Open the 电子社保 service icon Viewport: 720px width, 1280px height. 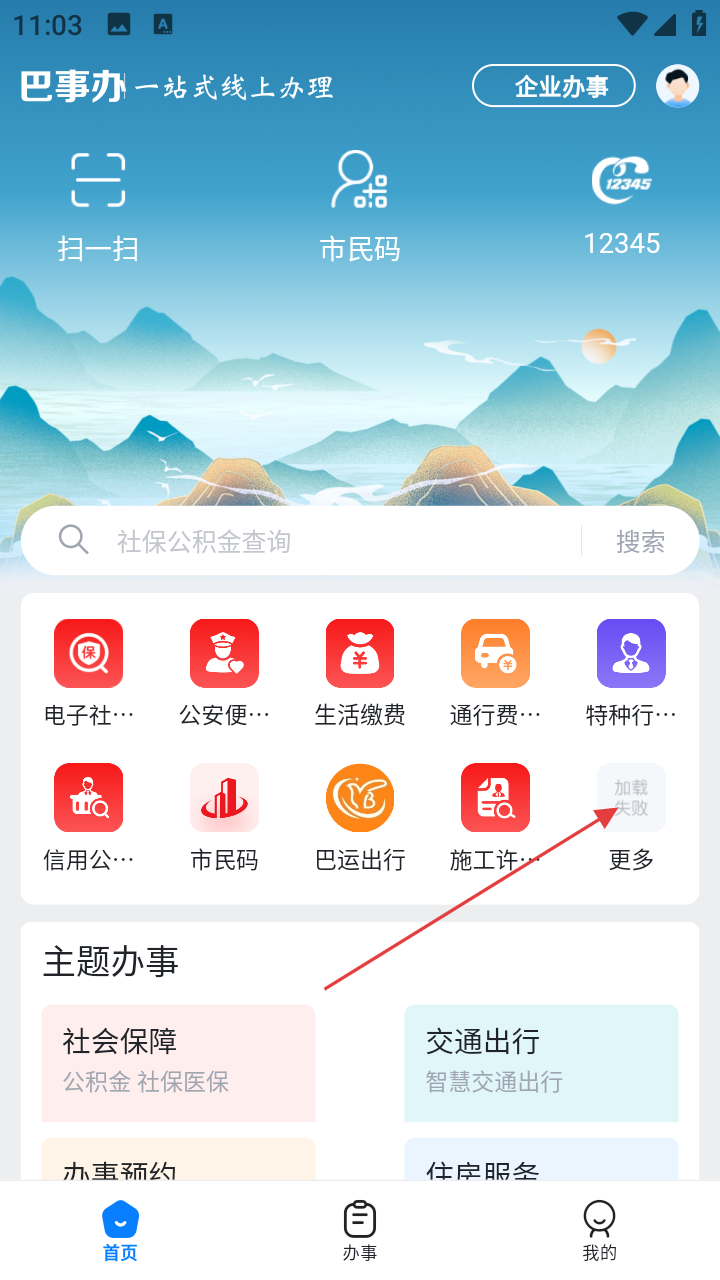coord(88,670)
